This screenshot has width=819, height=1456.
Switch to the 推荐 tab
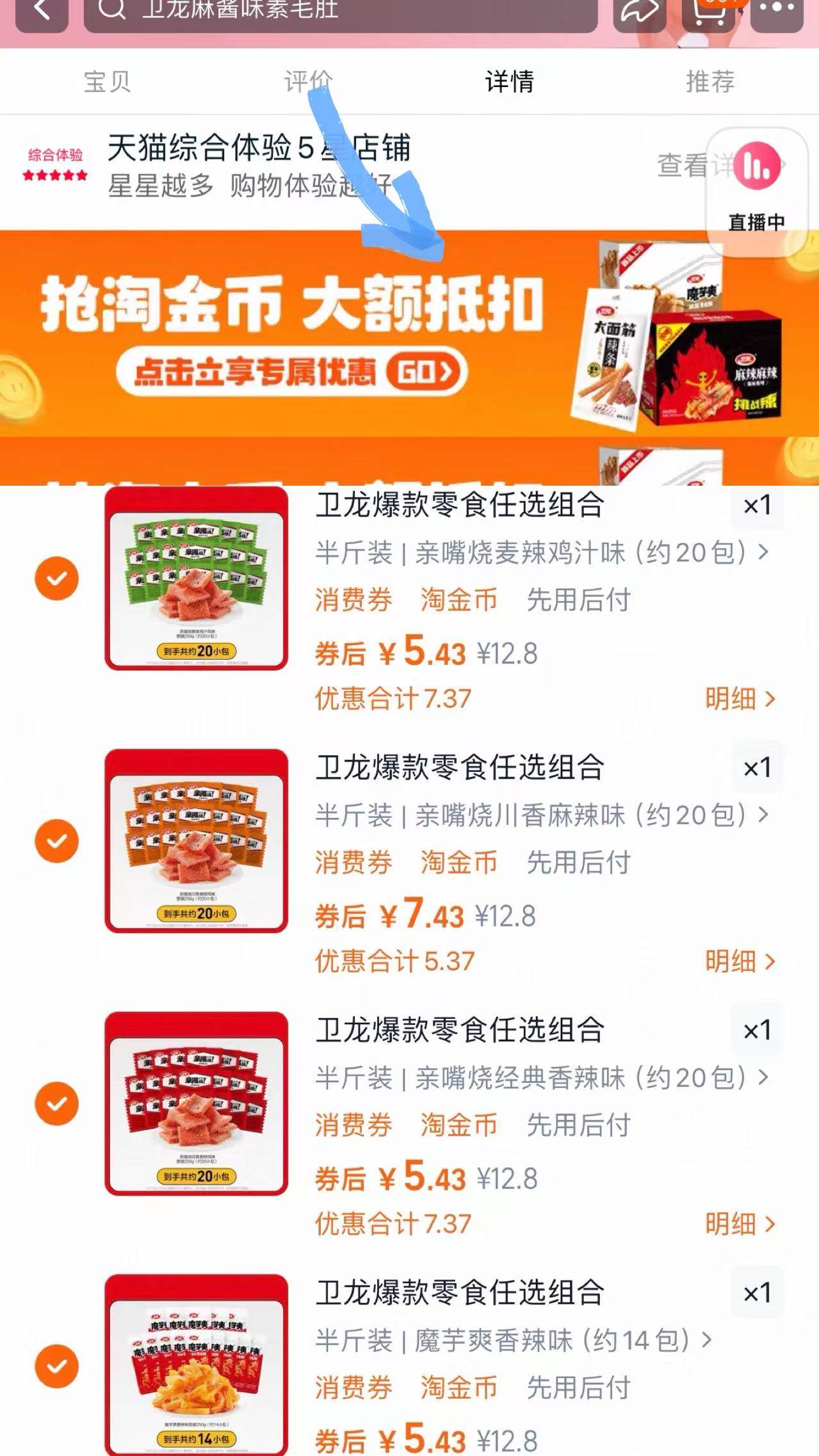(x=711, y=81)
